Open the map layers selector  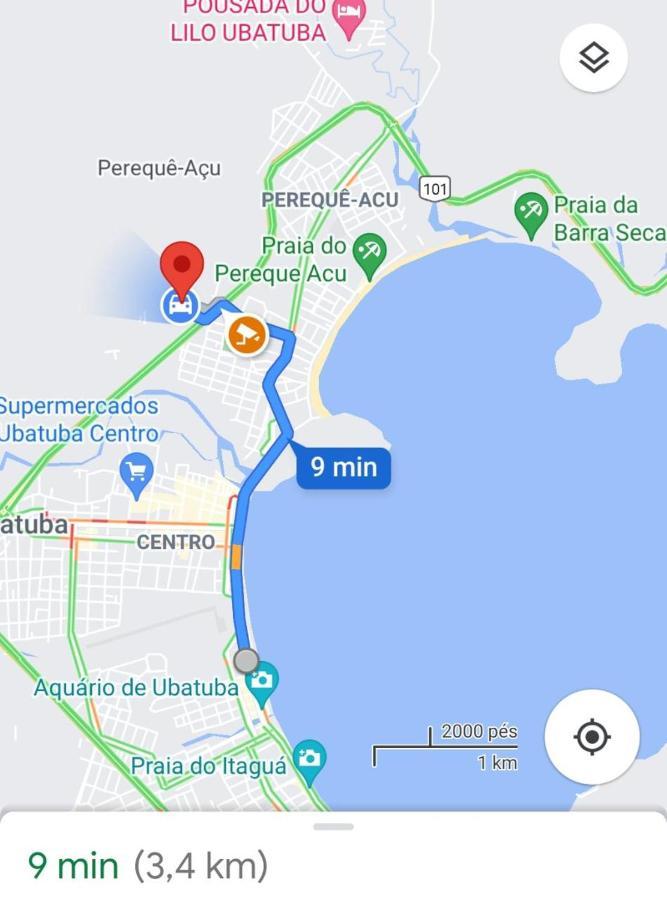point(594,58)
